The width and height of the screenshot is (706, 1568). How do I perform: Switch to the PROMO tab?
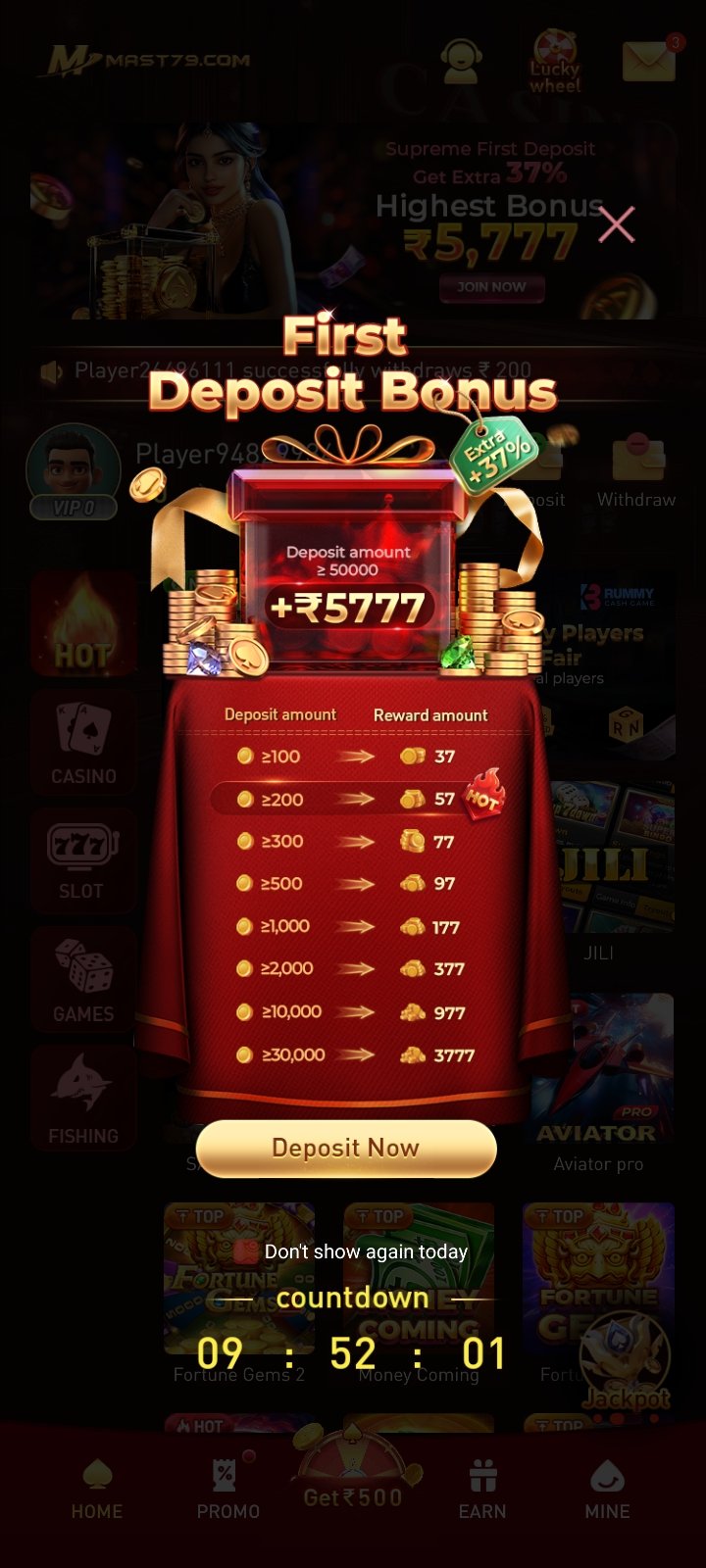point(227,1490)
